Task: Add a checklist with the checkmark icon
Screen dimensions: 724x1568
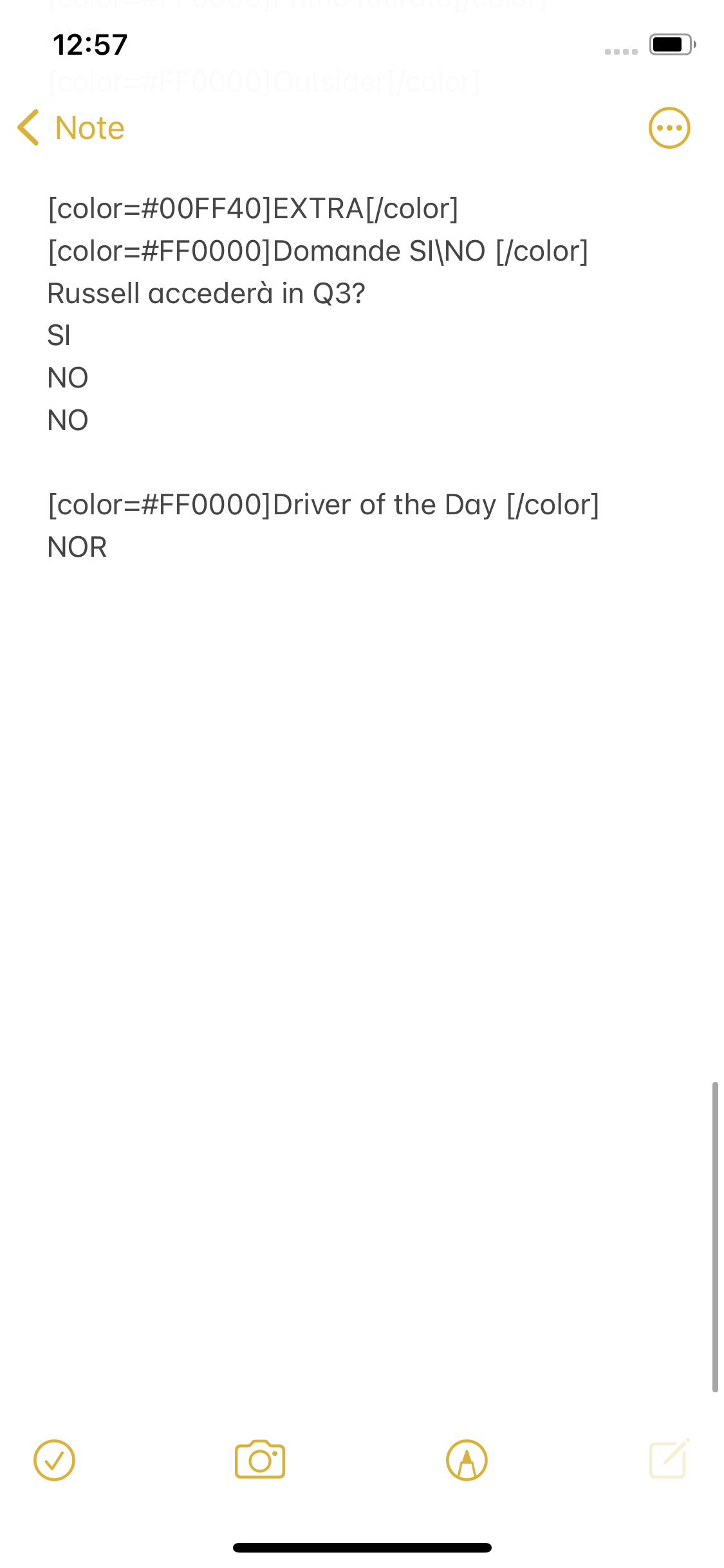Action: 54,1460
